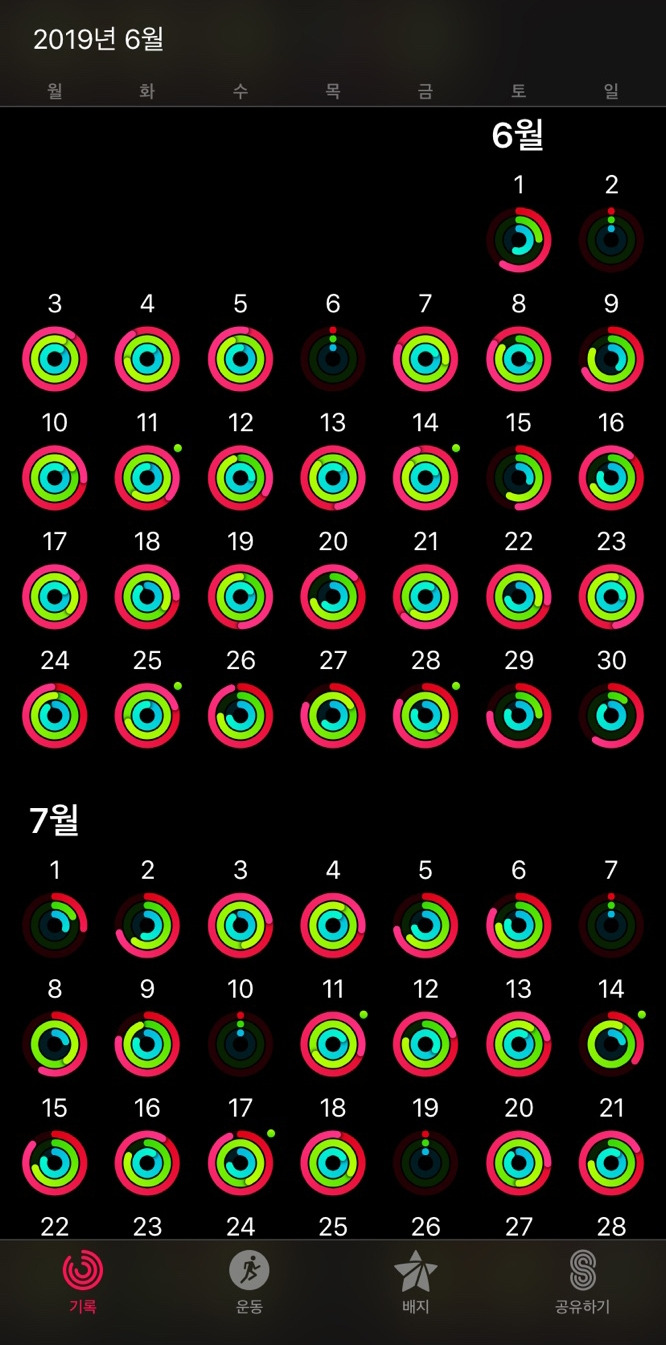The image size is (666, 1345).
Task: Open July 19 activity rings
Action: 426,1163
